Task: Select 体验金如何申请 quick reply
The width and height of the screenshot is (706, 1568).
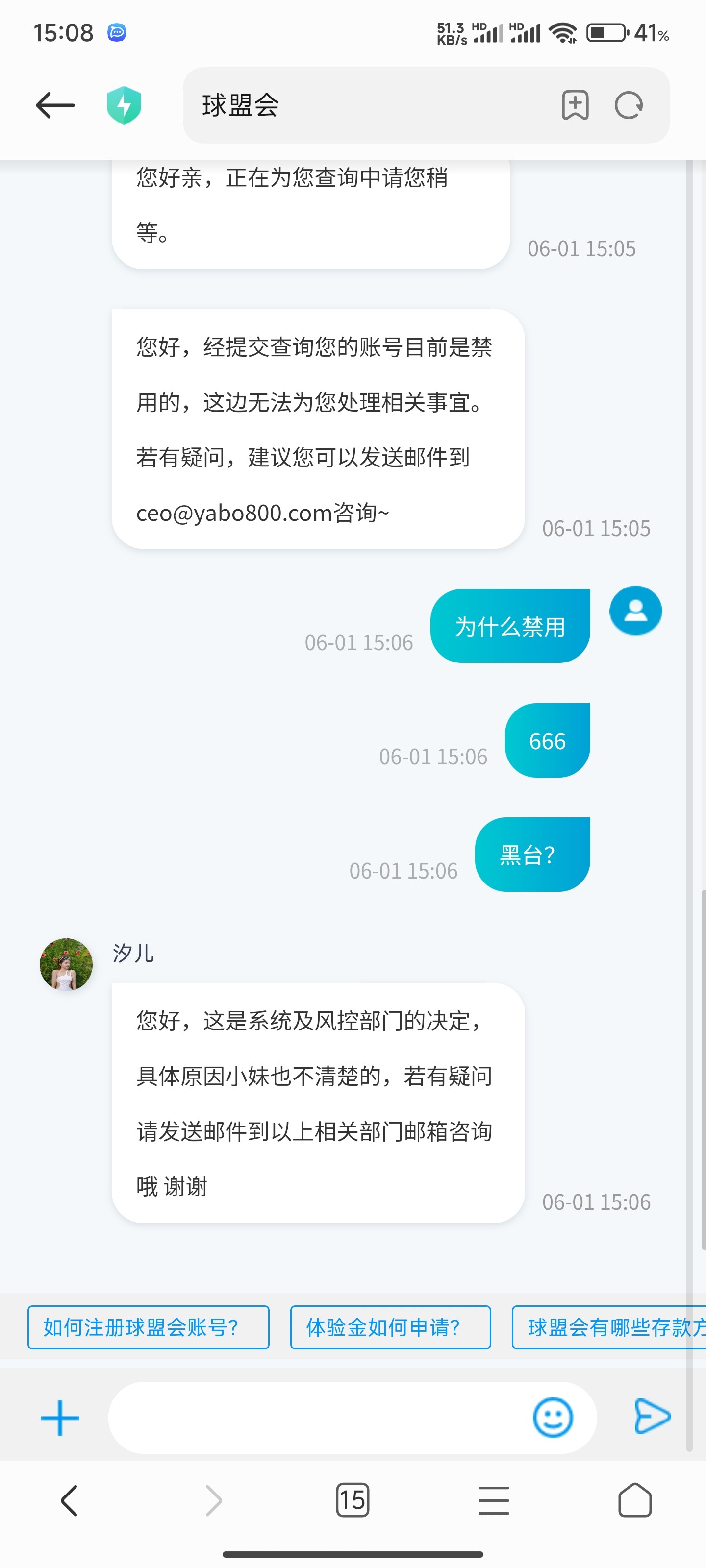Action: pos(390,1327)
